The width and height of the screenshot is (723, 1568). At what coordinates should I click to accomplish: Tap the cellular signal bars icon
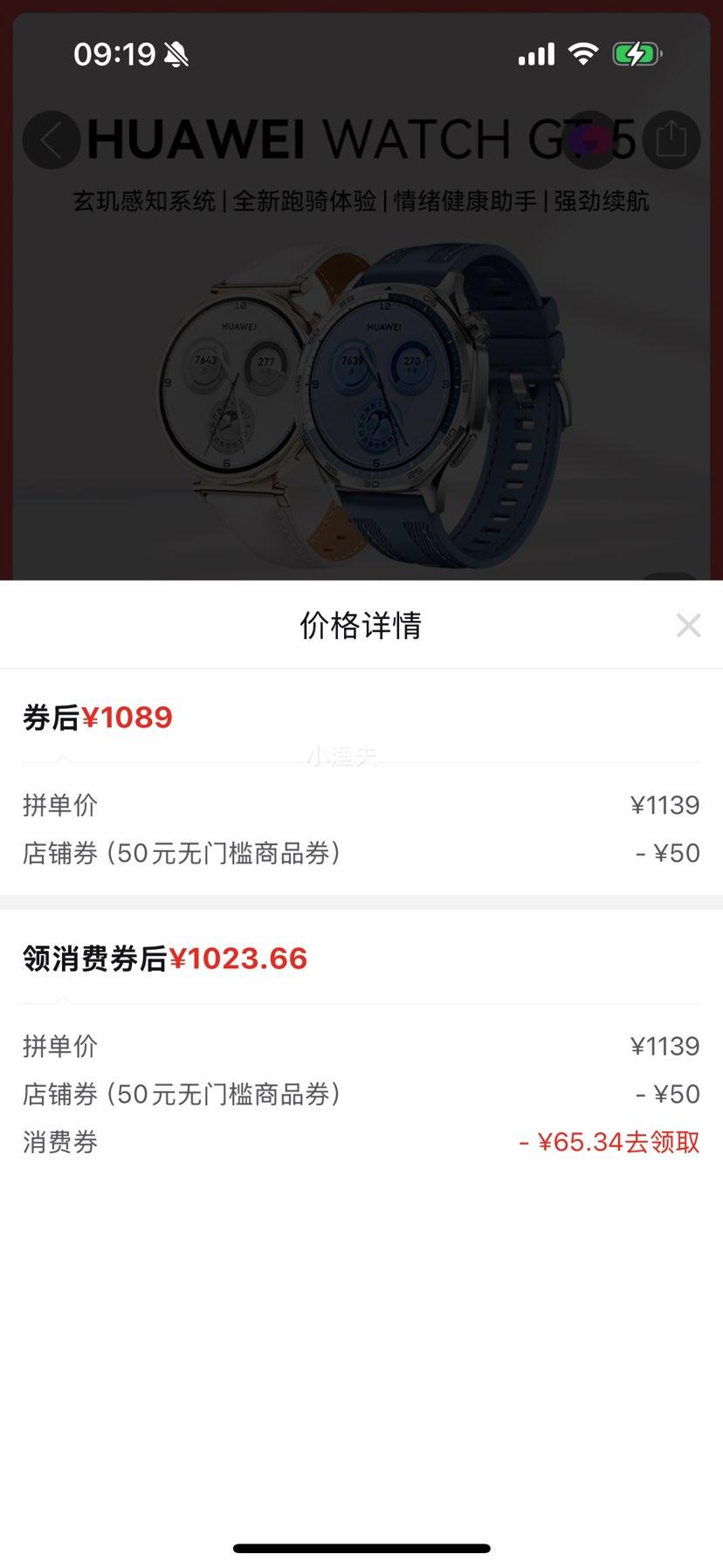click(x=534, y=53)
